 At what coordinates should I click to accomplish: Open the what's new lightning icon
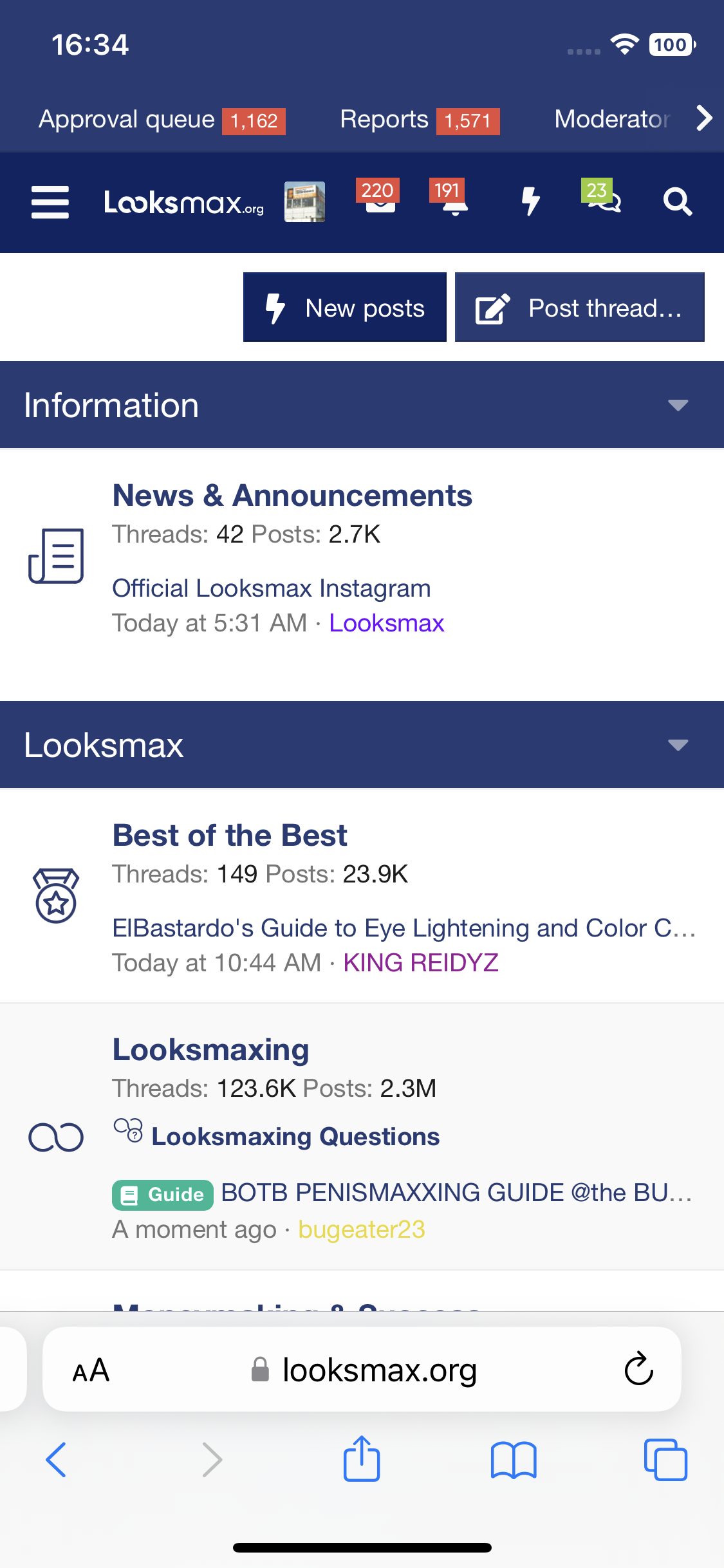530,201
